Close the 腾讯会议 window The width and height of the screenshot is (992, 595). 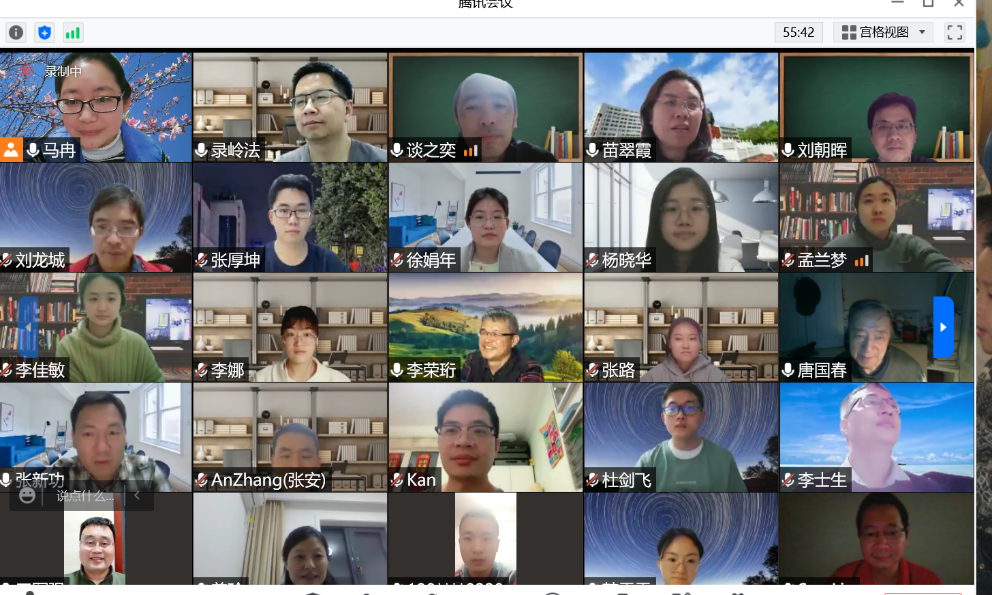tap(960, 4)
